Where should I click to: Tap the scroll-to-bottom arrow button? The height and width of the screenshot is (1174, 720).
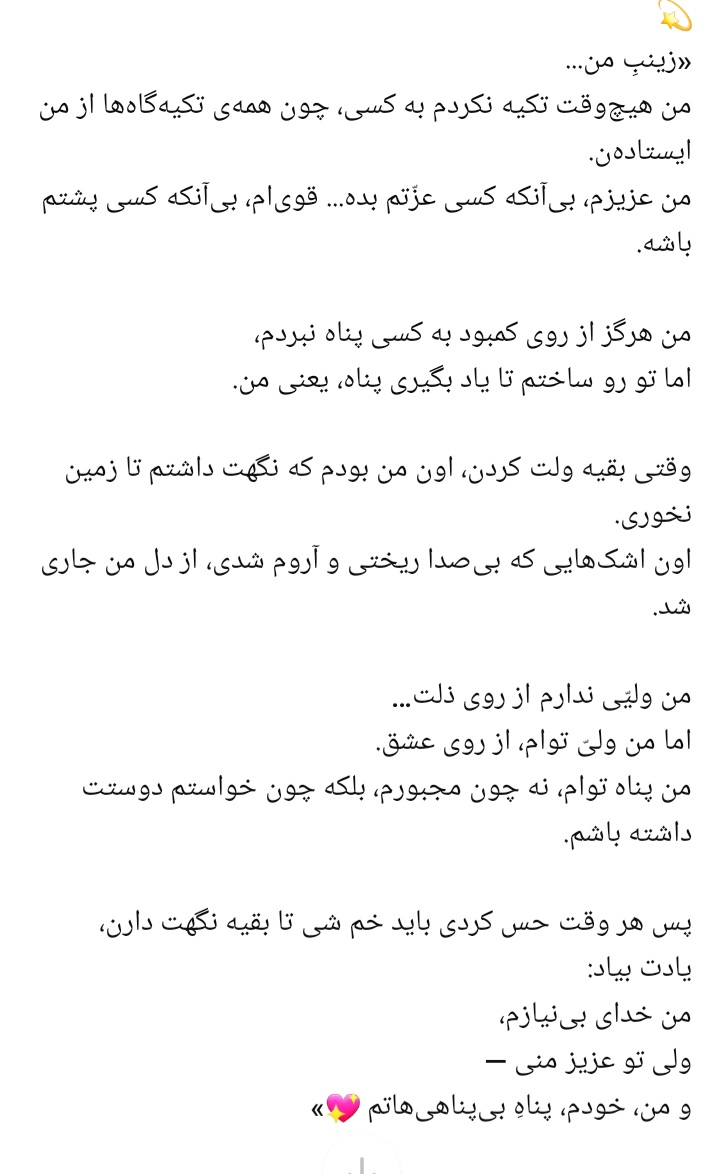pyautogui.click(x=362, y=1161)
